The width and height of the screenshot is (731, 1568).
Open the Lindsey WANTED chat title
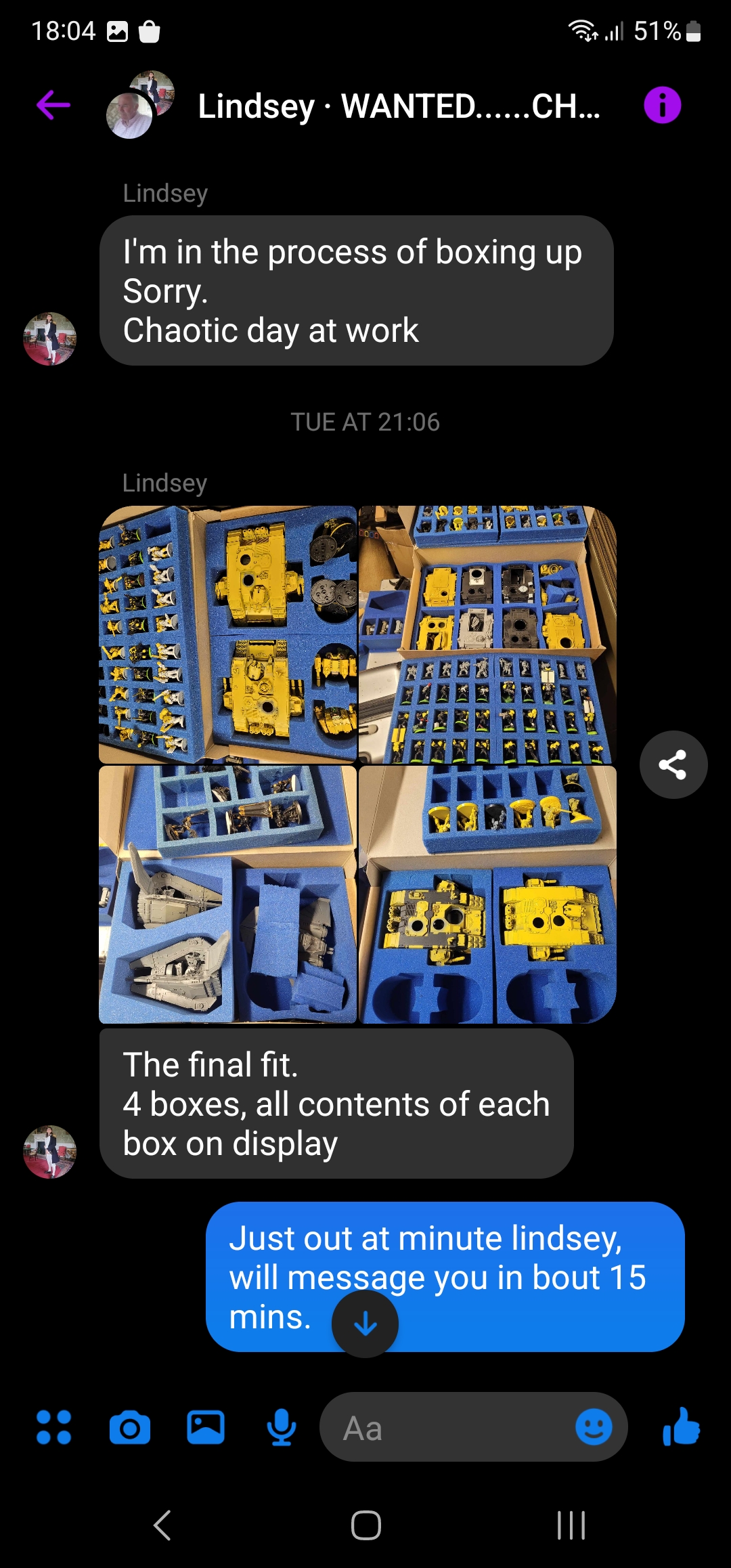pos(399,106)
